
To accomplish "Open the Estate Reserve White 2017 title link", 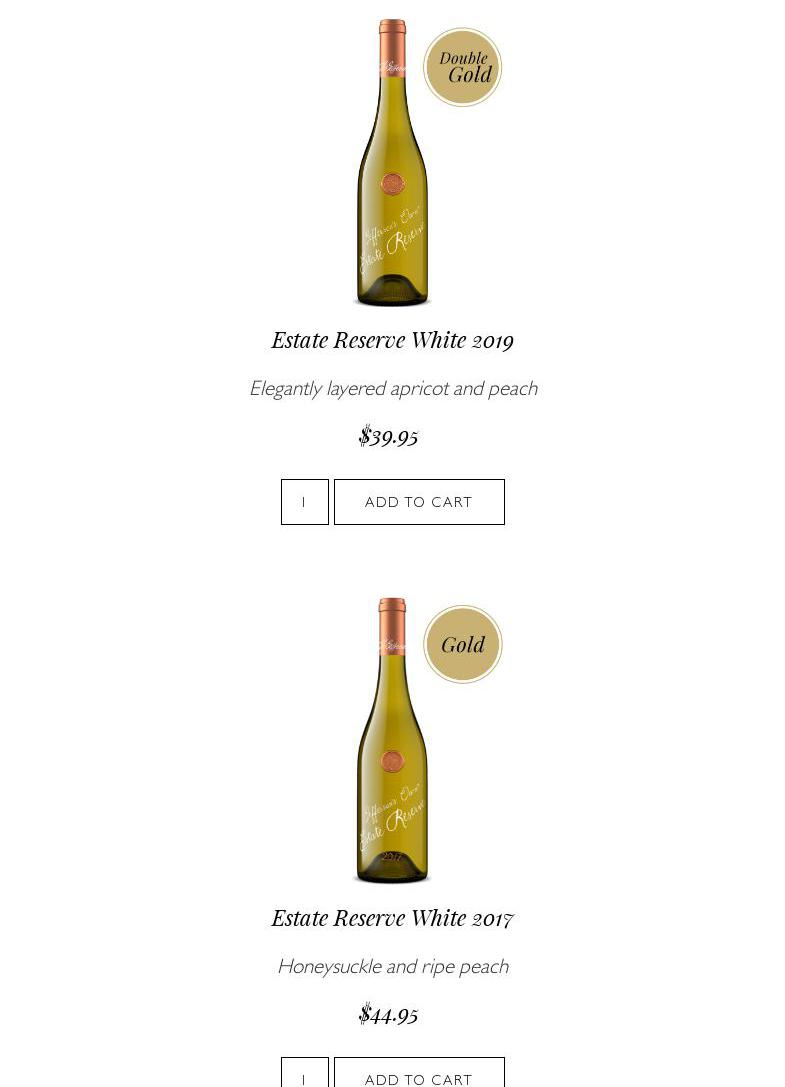I will click(392, 918).
